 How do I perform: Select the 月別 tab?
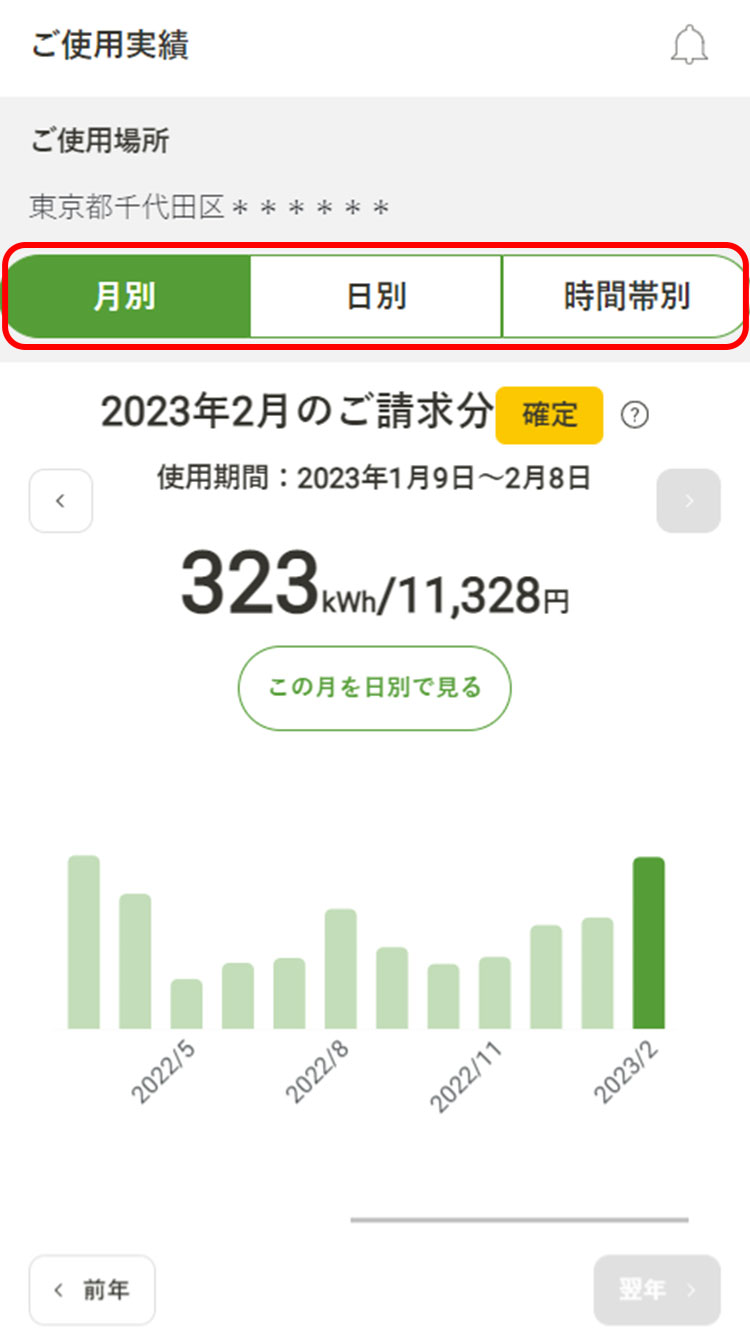(127, 297)
